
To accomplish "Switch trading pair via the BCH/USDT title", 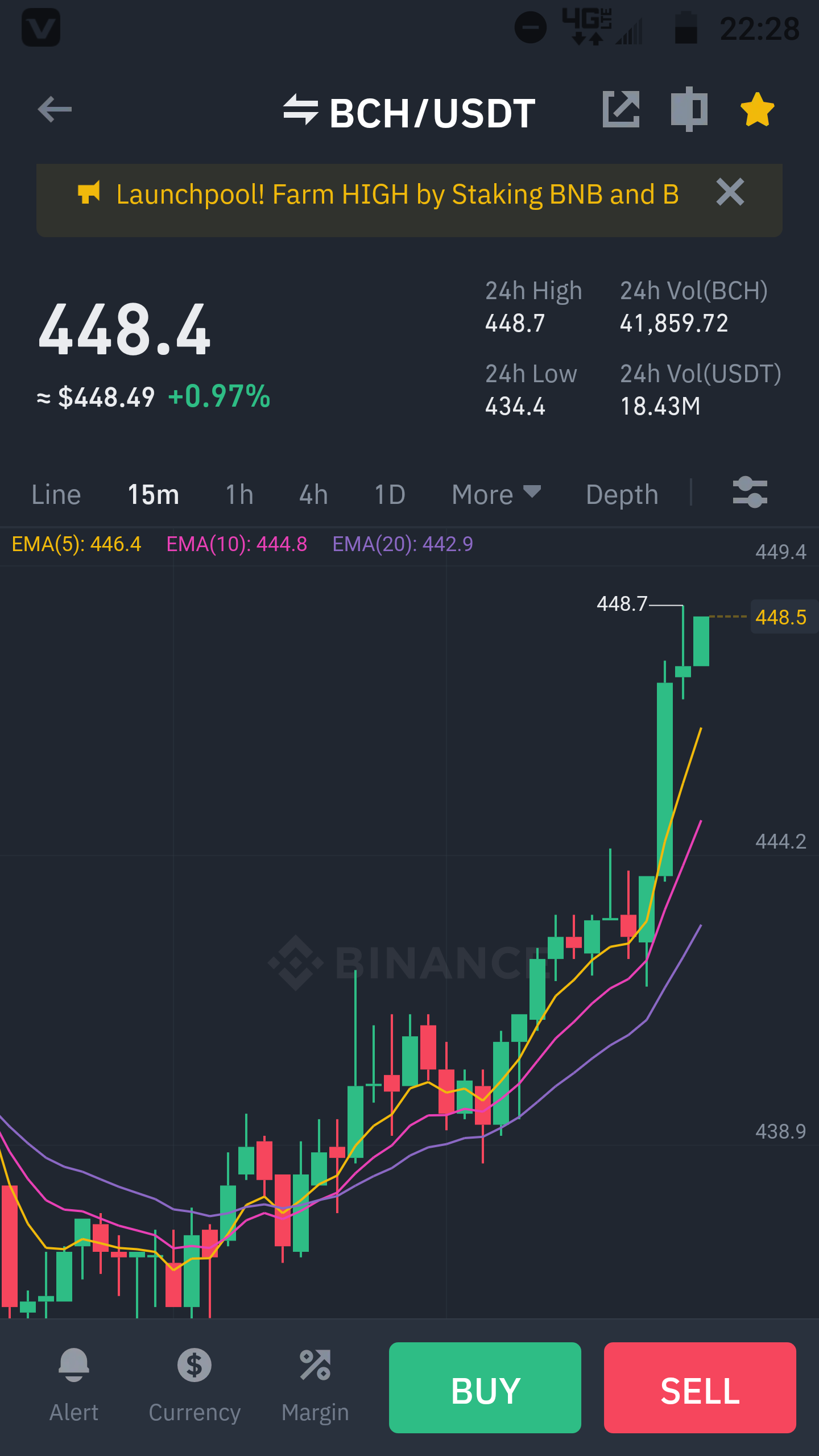I will 409,111.
